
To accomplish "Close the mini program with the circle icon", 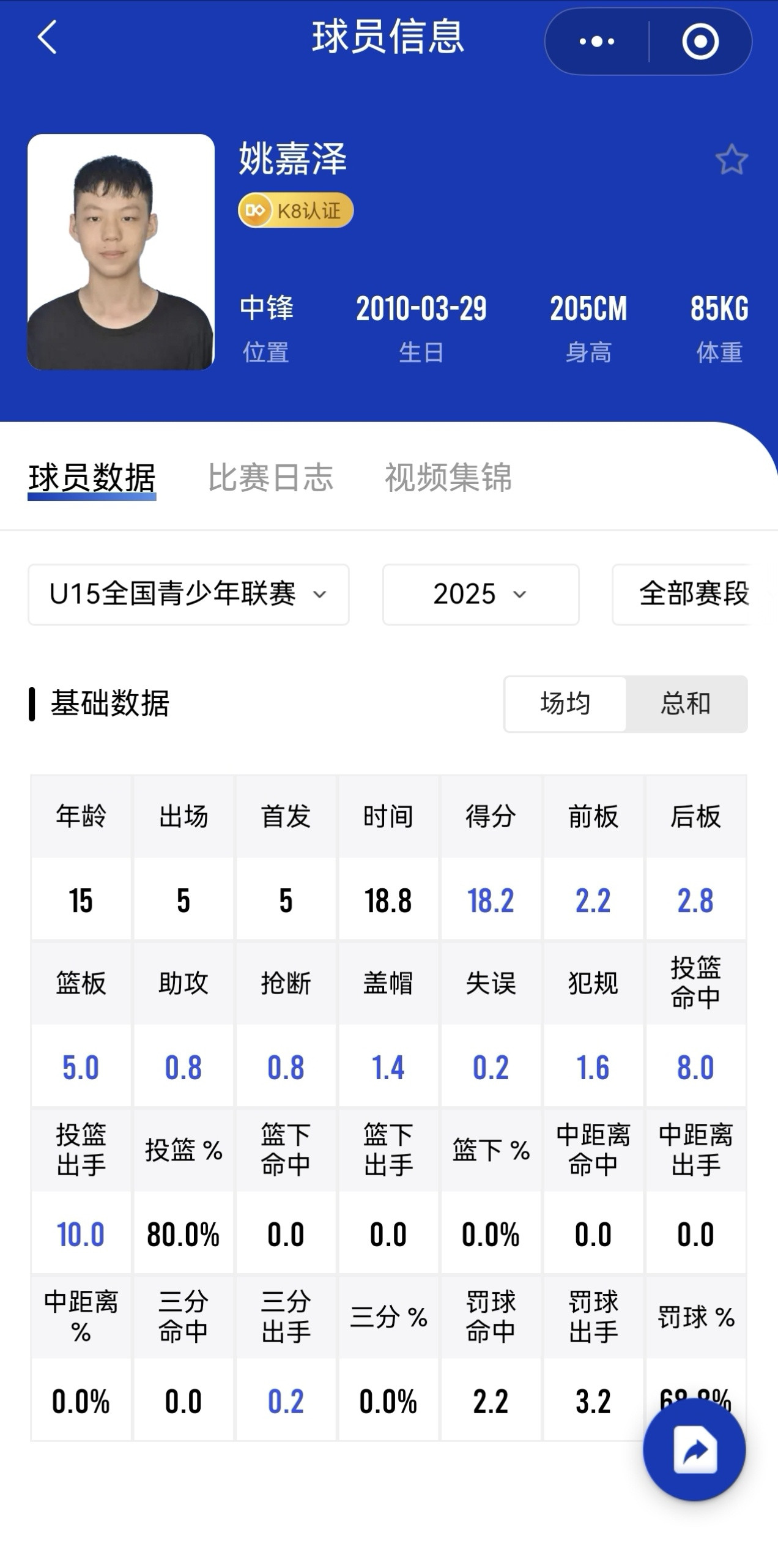I will pos(700,42).
